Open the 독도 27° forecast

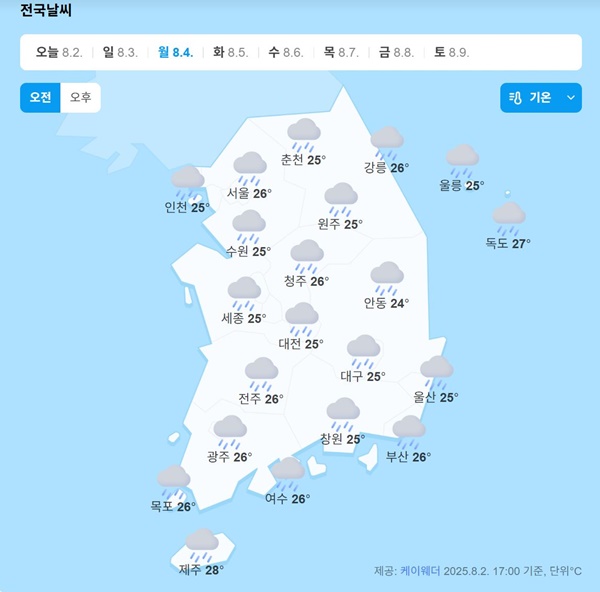(508, 227)
